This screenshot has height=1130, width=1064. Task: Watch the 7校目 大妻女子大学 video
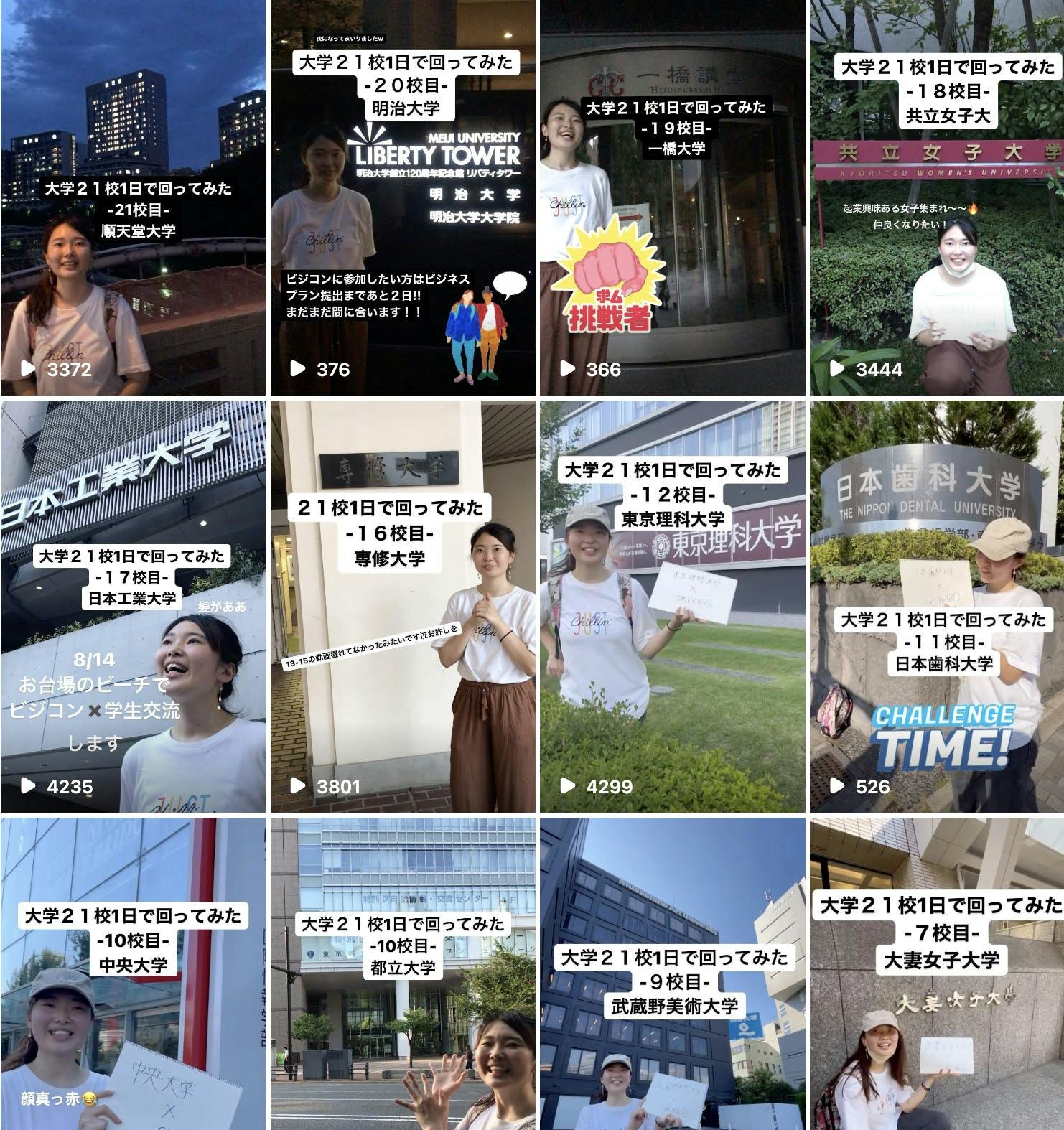[937, 974]
